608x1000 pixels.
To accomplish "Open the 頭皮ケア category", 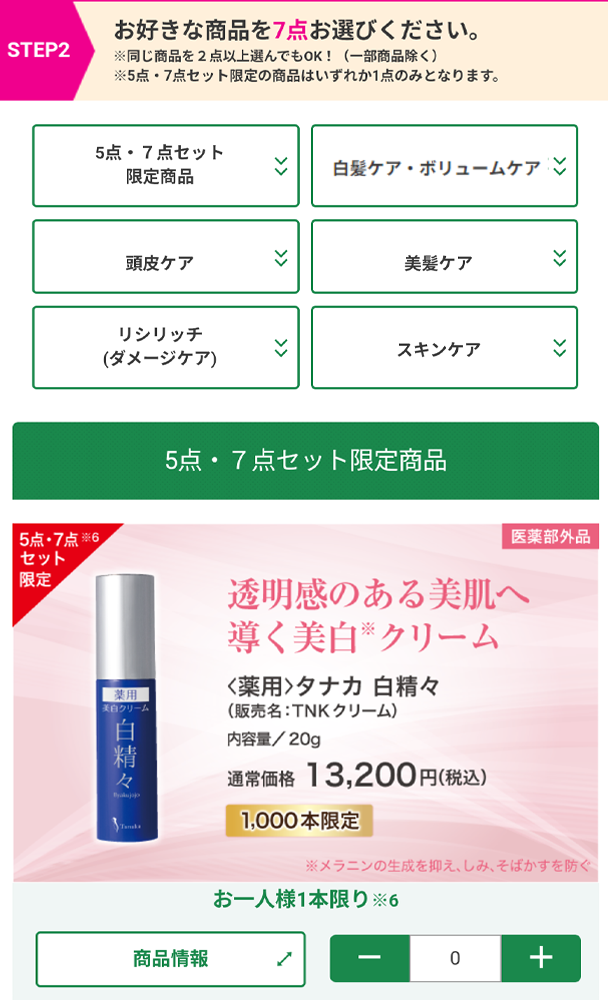I will (x=166, y=257).
